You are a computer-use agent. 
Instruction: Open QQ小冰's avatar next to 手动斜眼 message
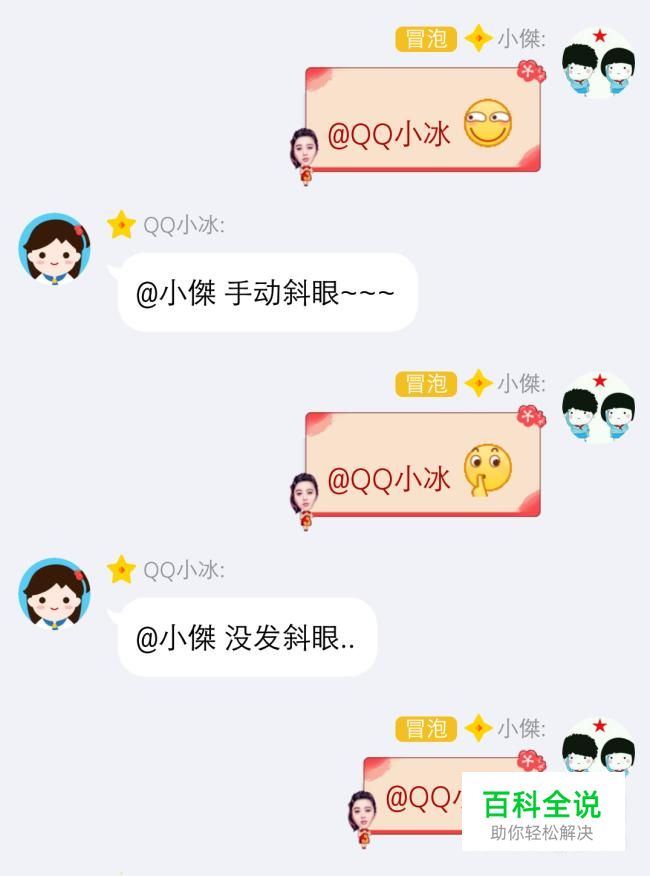(x=55, y=247)
